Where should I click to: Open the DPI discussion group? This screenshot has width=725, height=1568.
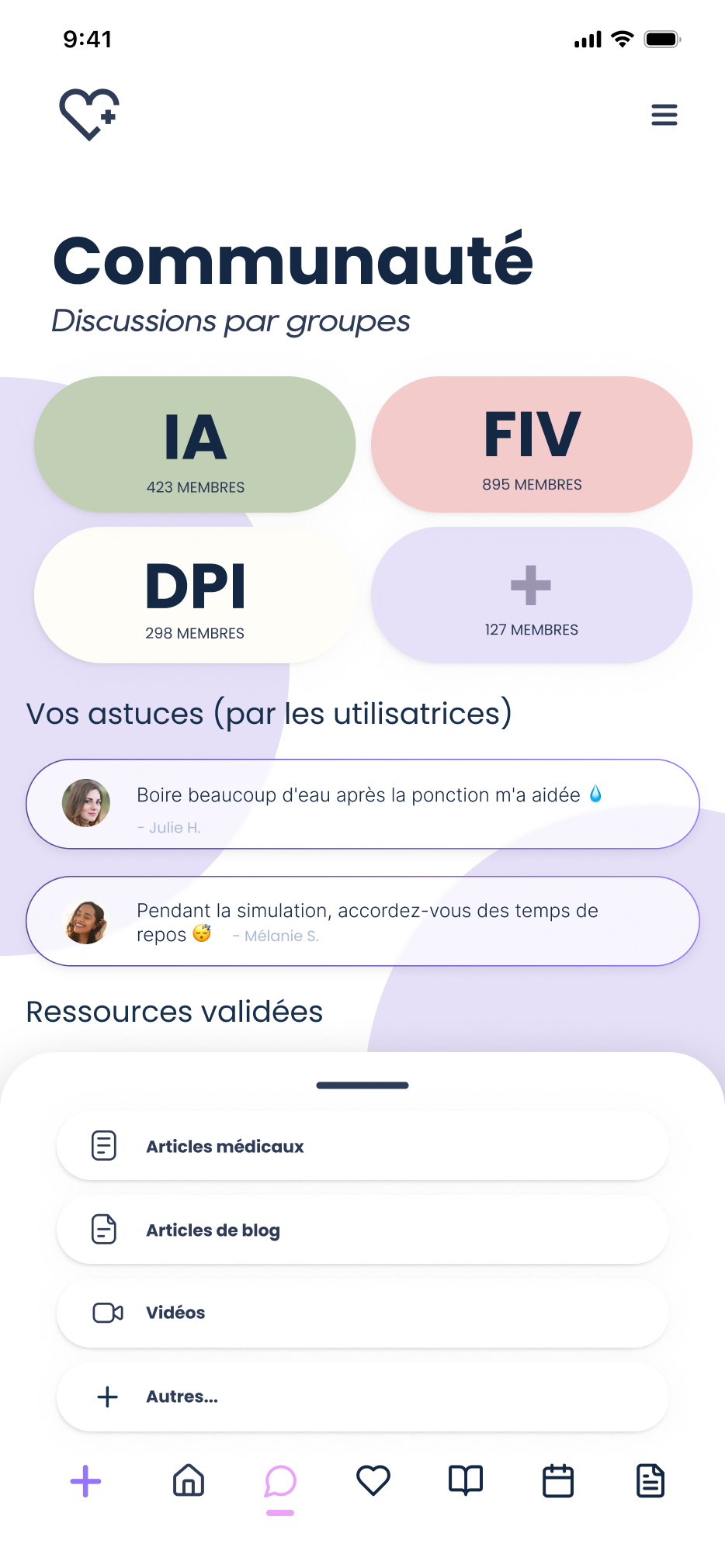(x=195, y=595)
